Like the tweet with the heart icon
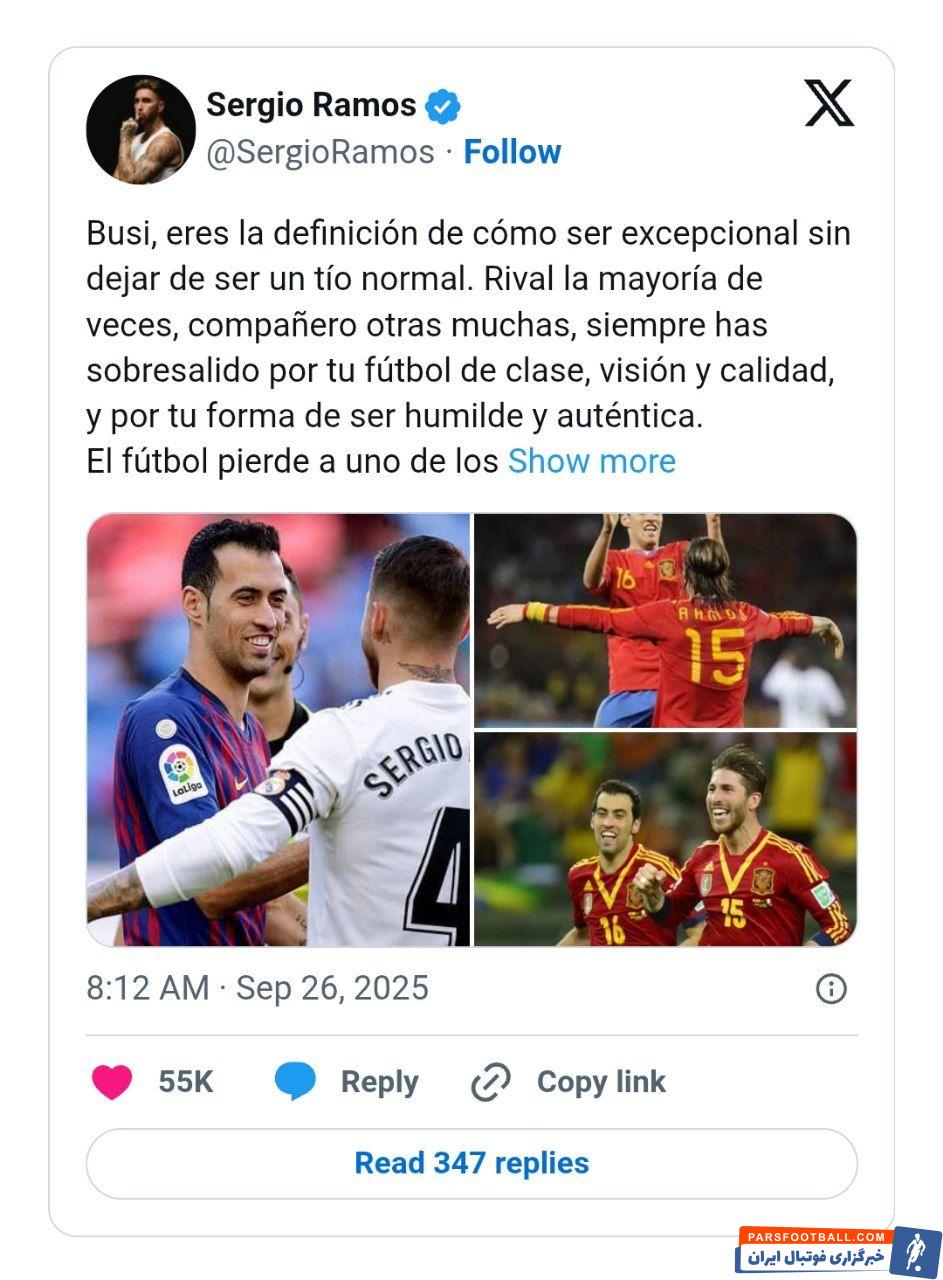The width and height of the screenshot is (943, 1280). coord(112,1082)
